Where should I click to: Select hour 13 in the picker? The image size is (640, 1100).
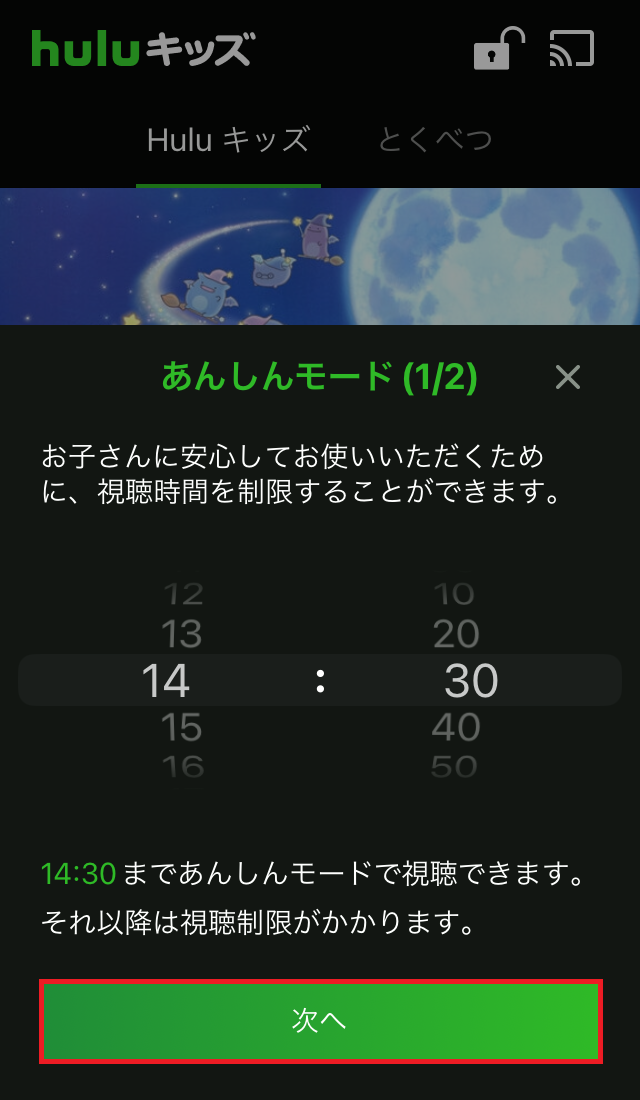181,634
